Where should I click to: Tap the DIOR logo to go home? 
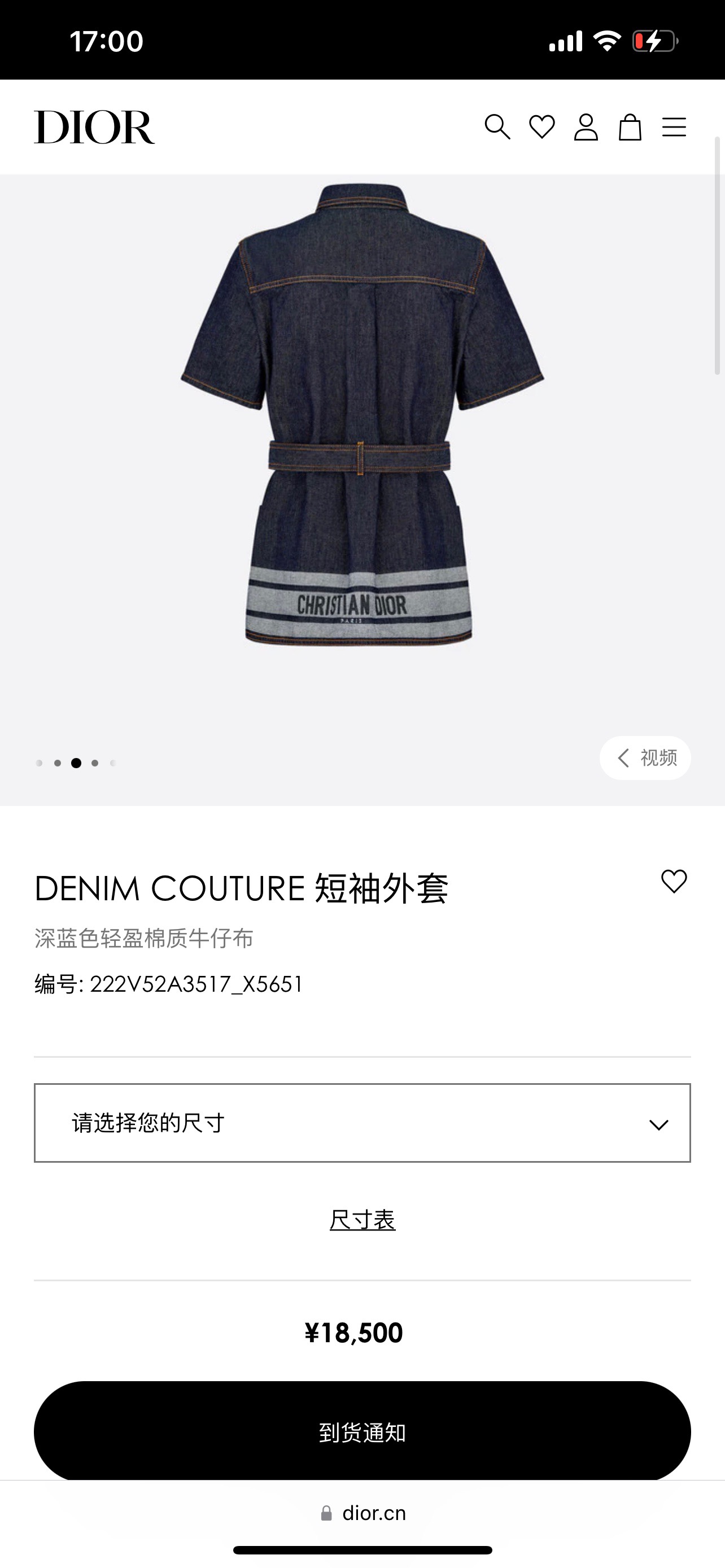point(94,127)
